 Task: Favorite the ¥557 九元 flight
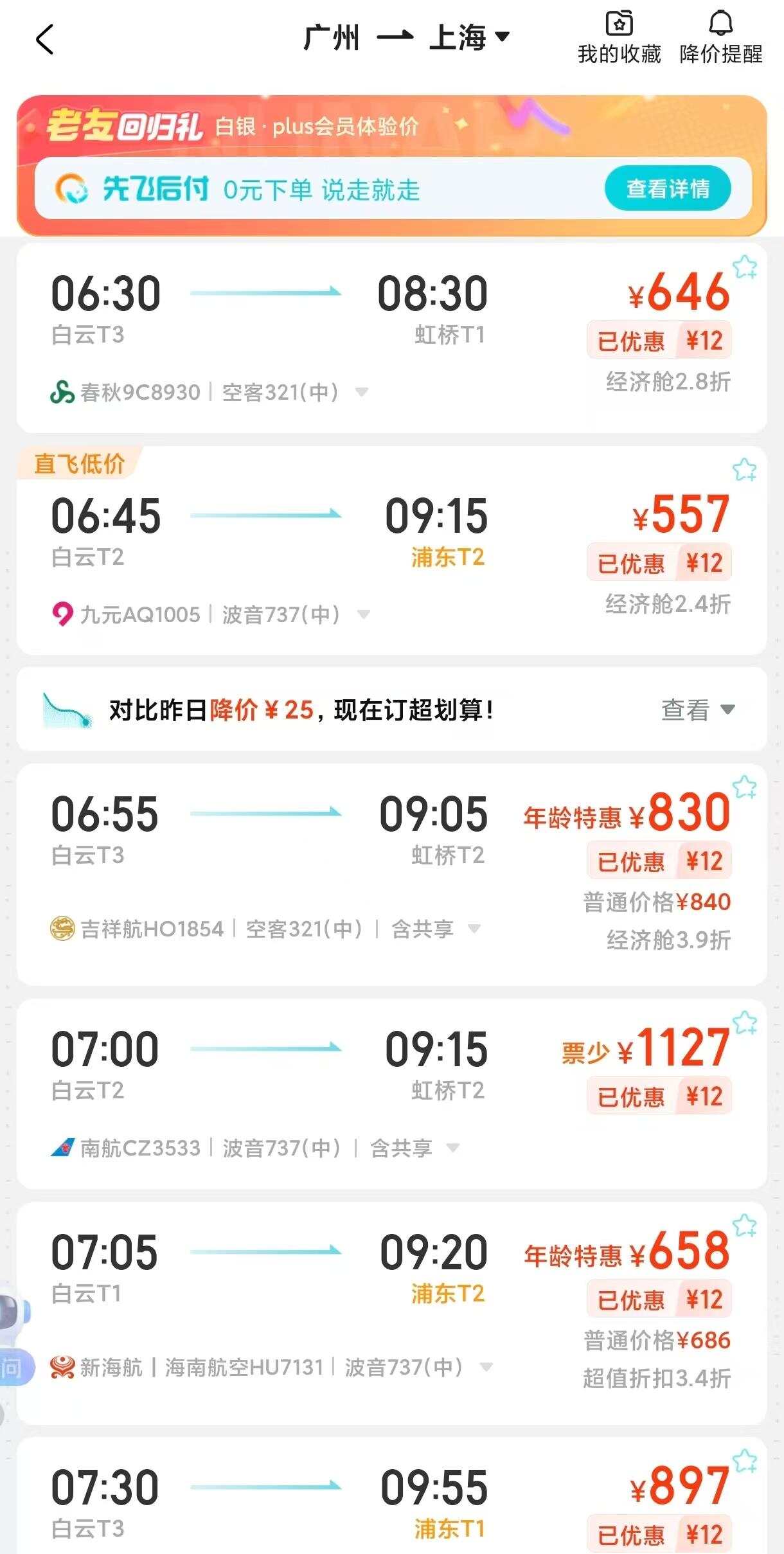745,470
